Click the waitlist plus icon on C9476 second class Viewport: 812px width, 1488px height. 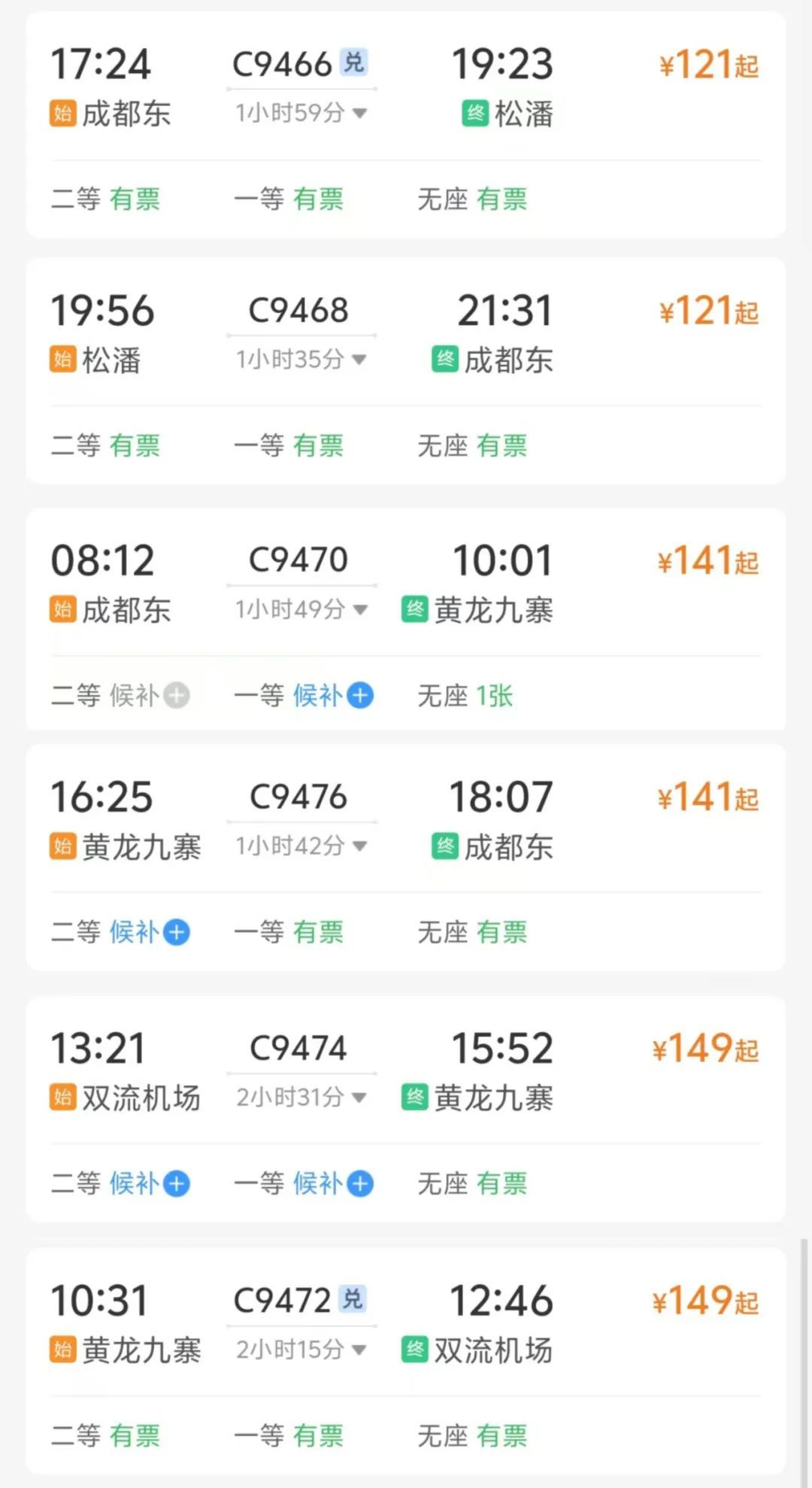(x=176, y=932)
